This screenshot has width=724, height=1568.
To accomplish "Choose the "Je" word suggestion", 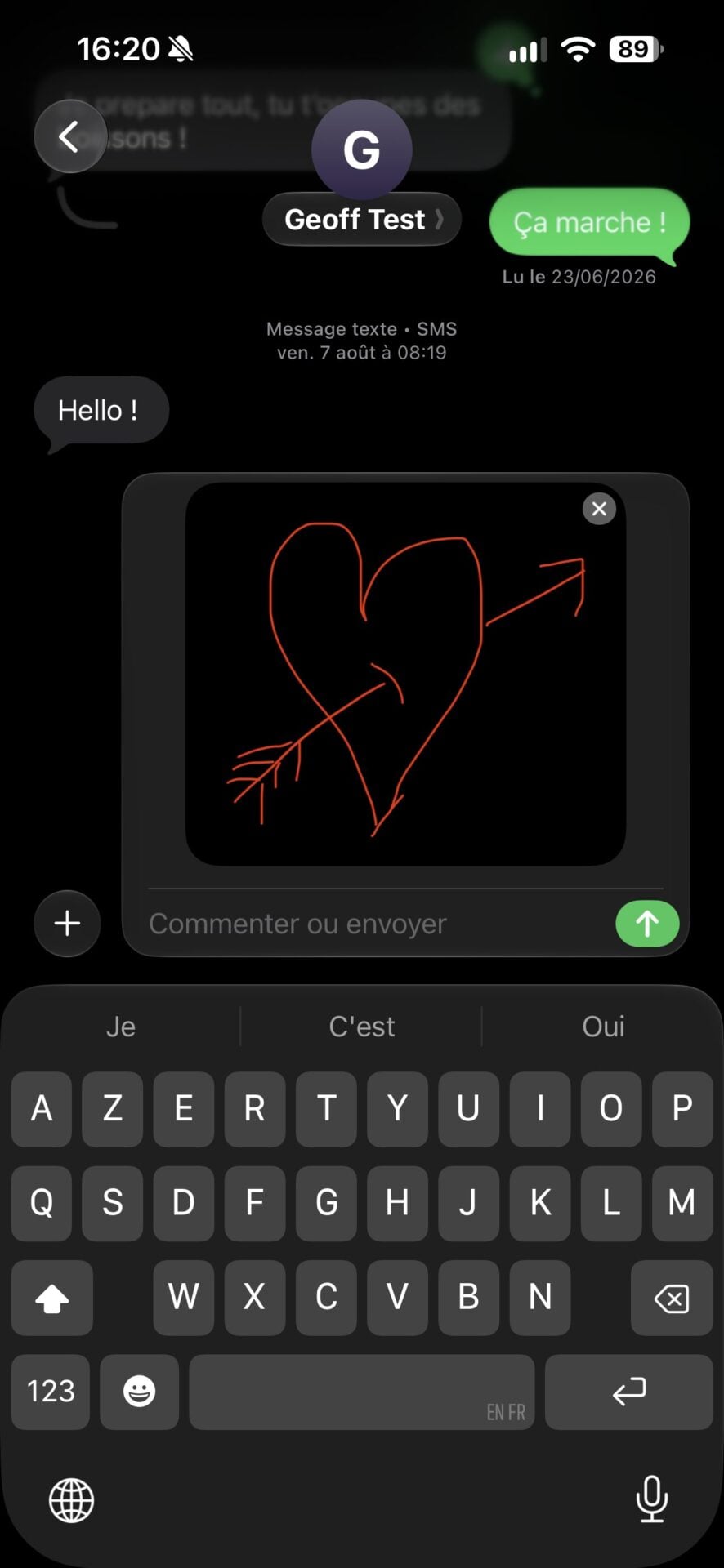I will (121, 1027).
